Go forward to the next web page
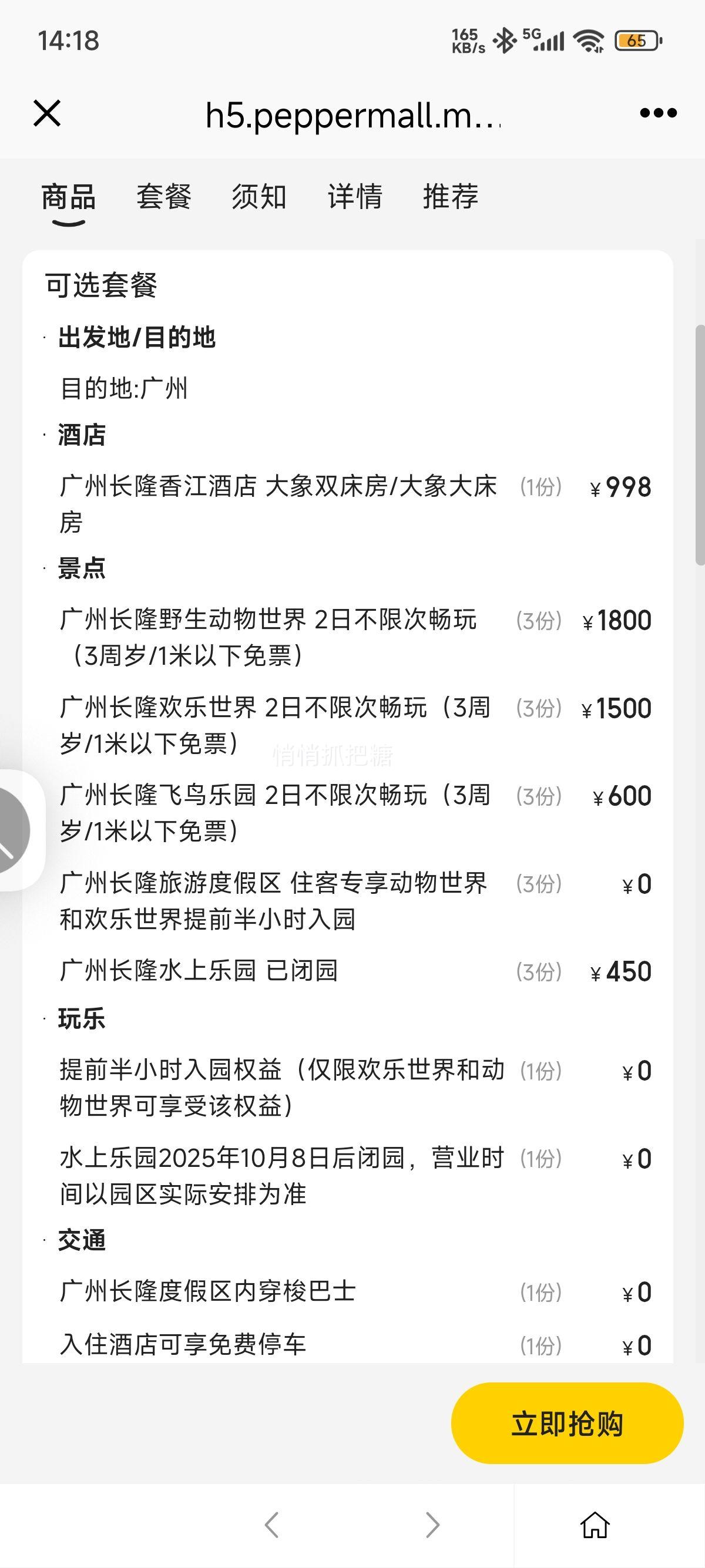705x1568 pixels. pyautogui.click(x=432, y=1524)
